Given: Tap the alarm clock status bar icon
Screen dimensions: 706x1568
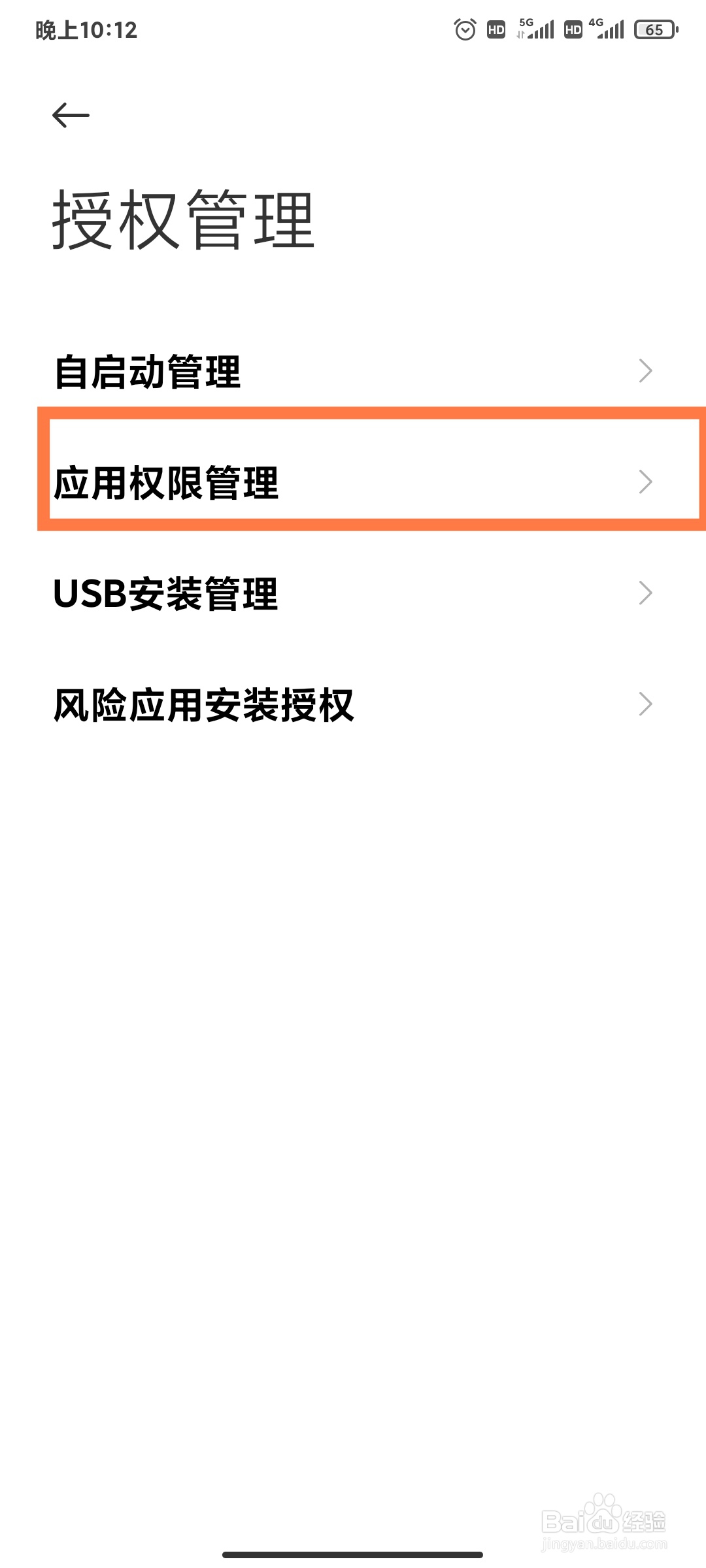Looking at the screenshot, I should tap(466, 30).
